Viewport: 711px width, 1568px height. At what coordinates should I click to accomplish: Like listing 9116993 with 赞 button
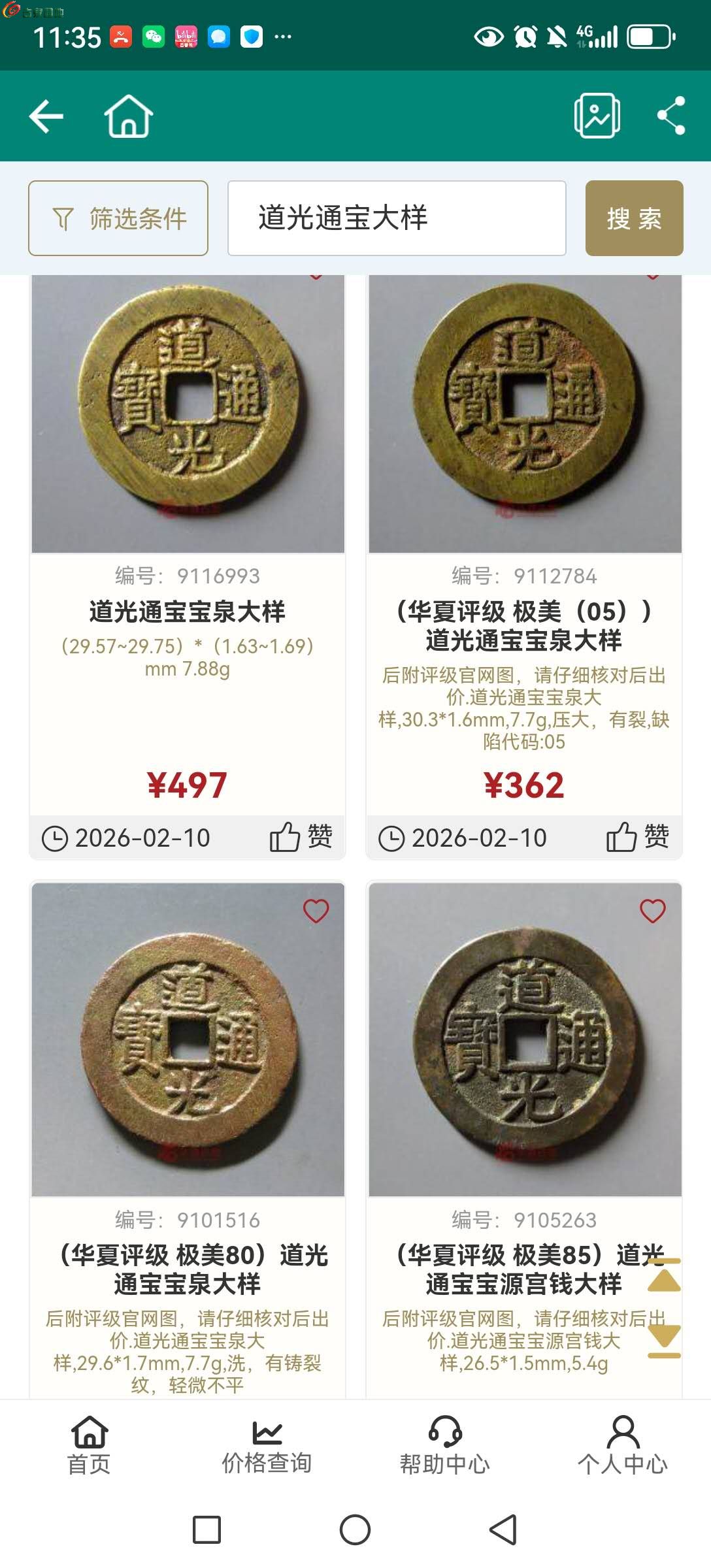pyautogui.click(x=301, y=837)
